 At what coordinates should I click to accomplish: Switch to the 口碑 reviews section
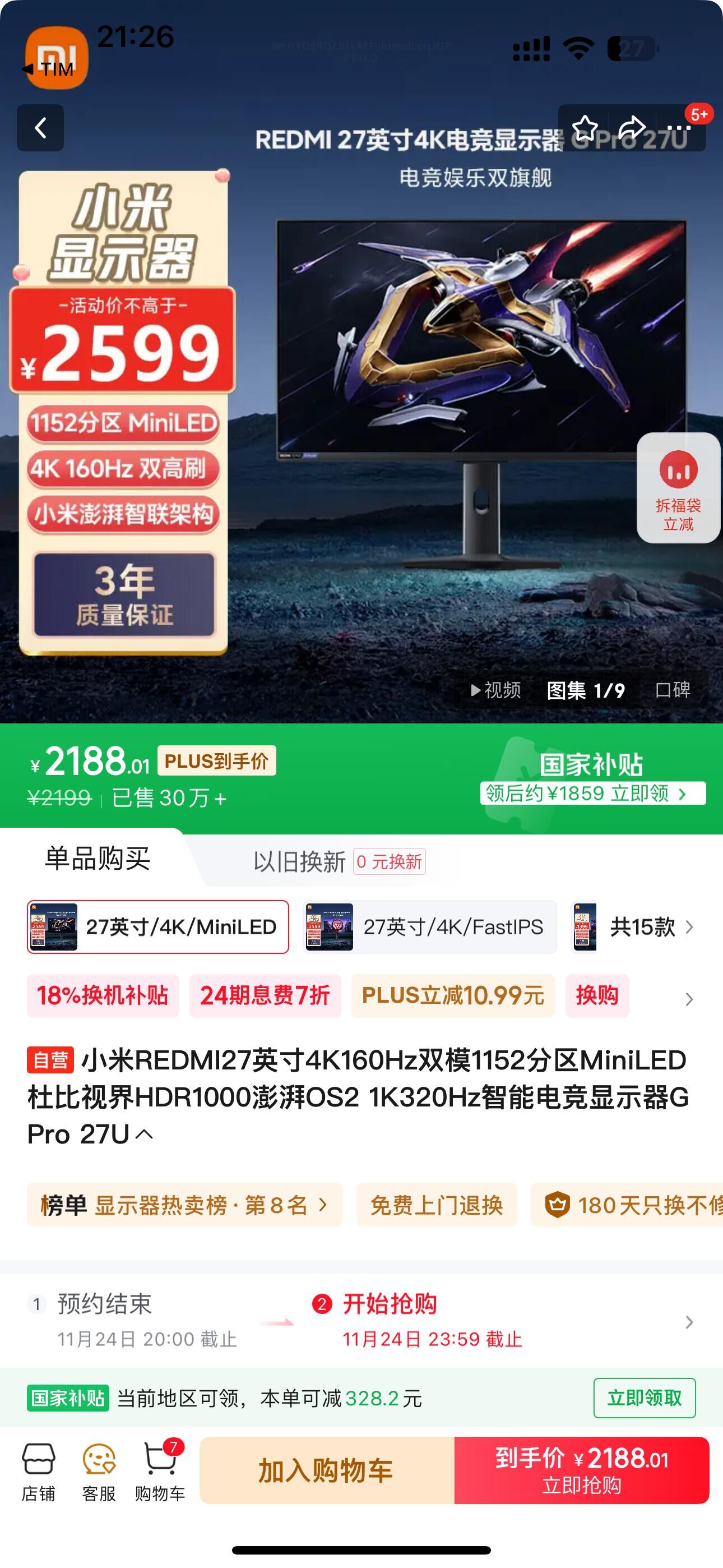(673, 690)
